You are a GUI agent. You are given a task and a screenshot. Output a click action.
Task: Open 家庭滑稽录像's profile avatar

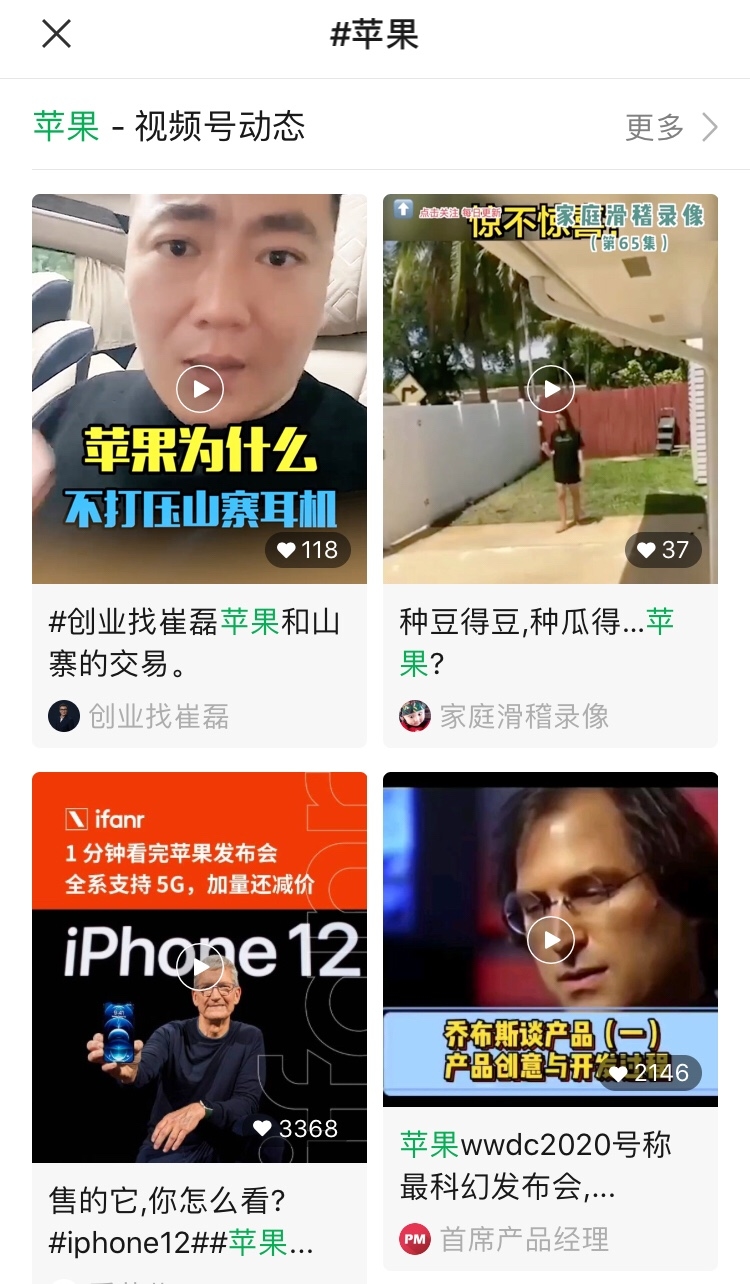pos(414,717)
